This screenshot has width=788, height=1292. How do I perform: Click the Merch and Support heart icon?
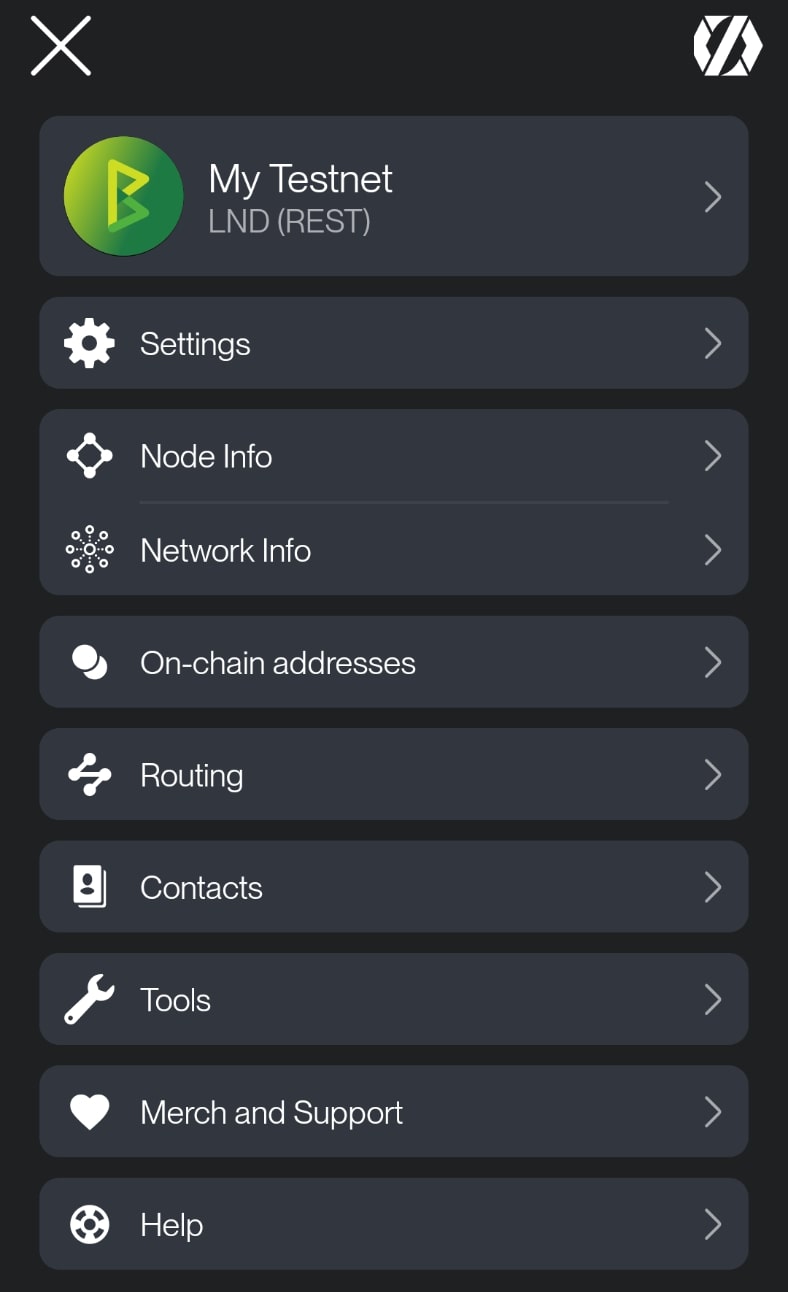88,1111
